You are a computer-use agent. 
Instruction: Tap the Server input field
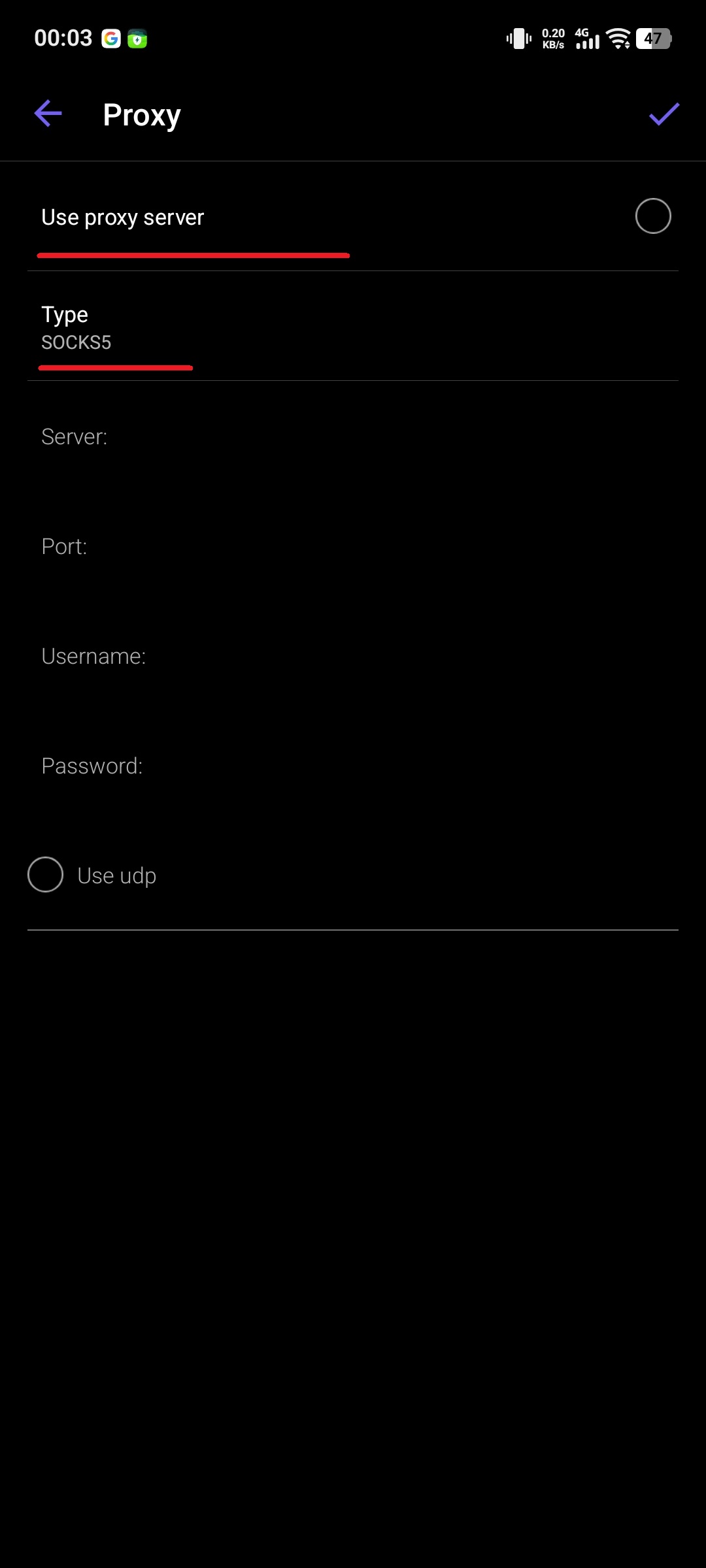[261, 436]
